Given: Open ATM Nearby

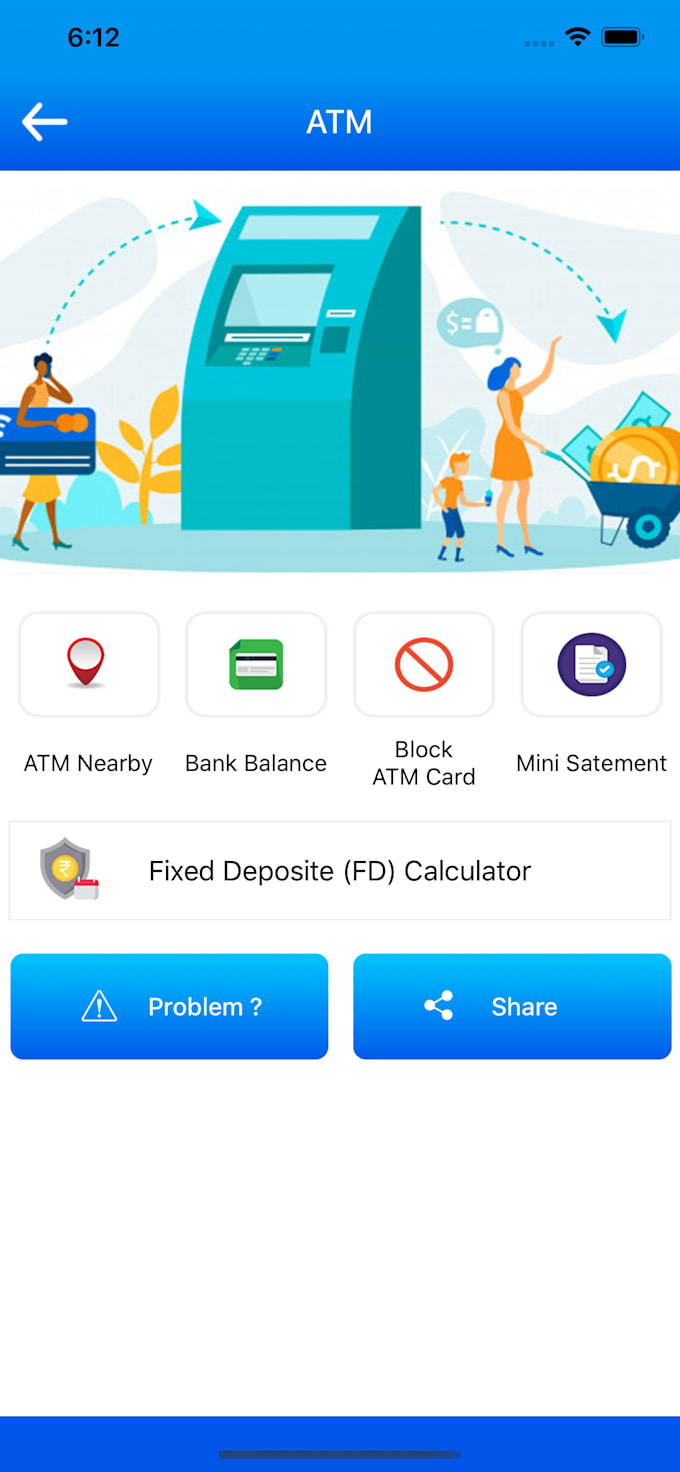Looking at the screenshot, I should 89,665.
